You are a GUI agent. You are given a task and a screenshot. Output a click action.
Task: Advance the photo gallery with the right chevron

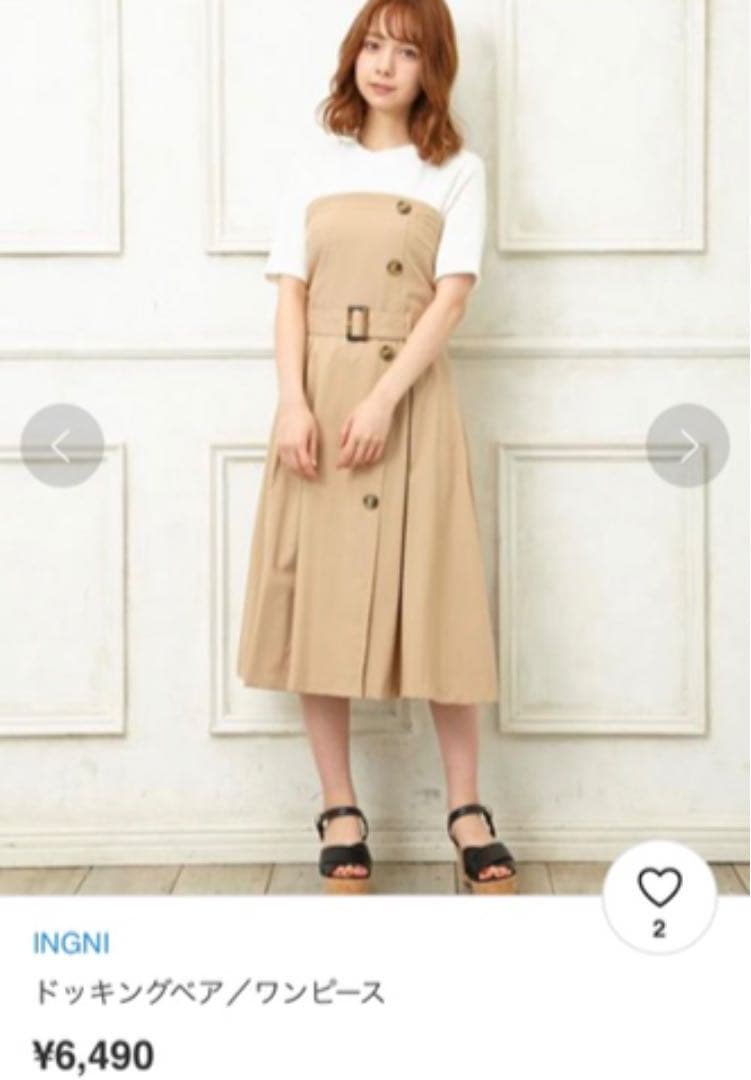(692, 445)
